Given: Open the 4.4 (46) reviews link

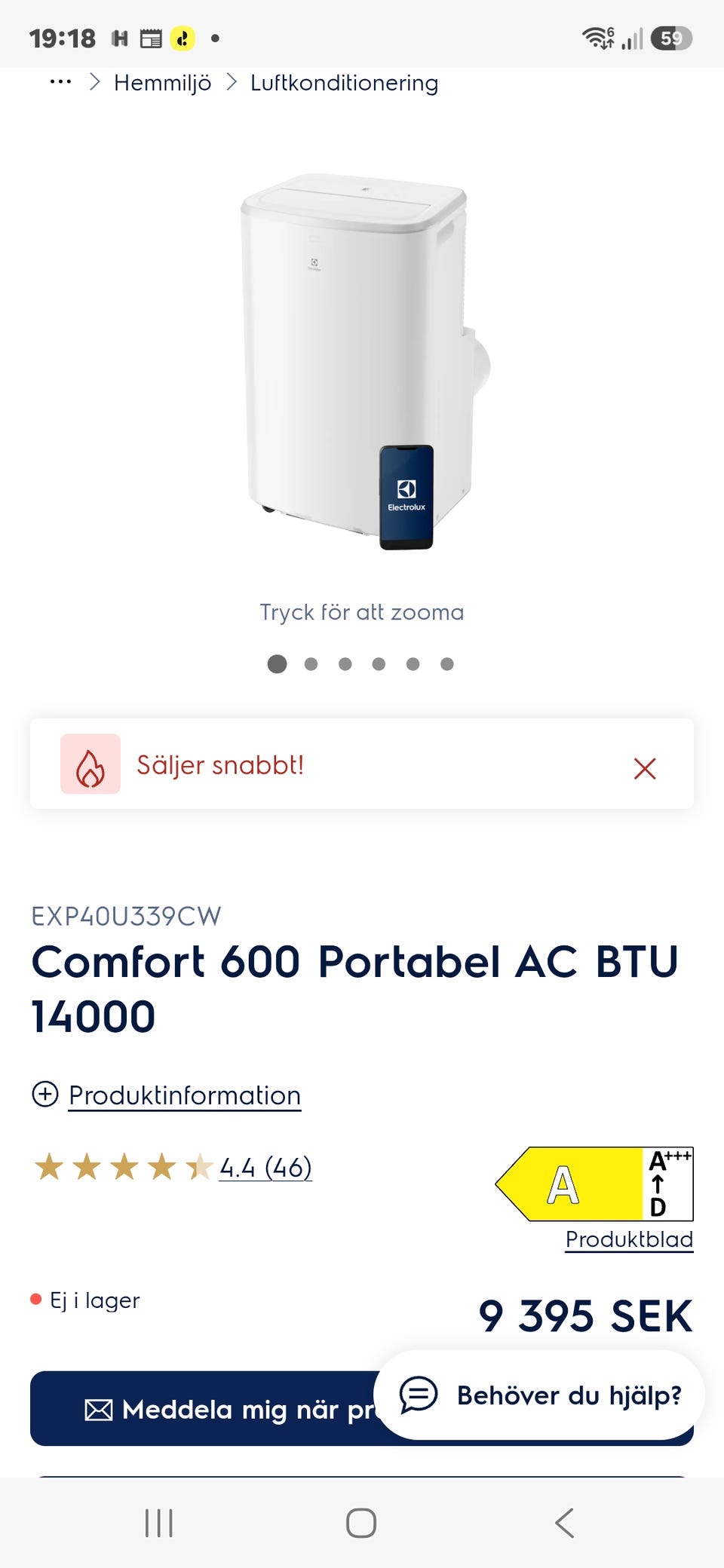Looking at the screenshot, I should coord(265,1168).
